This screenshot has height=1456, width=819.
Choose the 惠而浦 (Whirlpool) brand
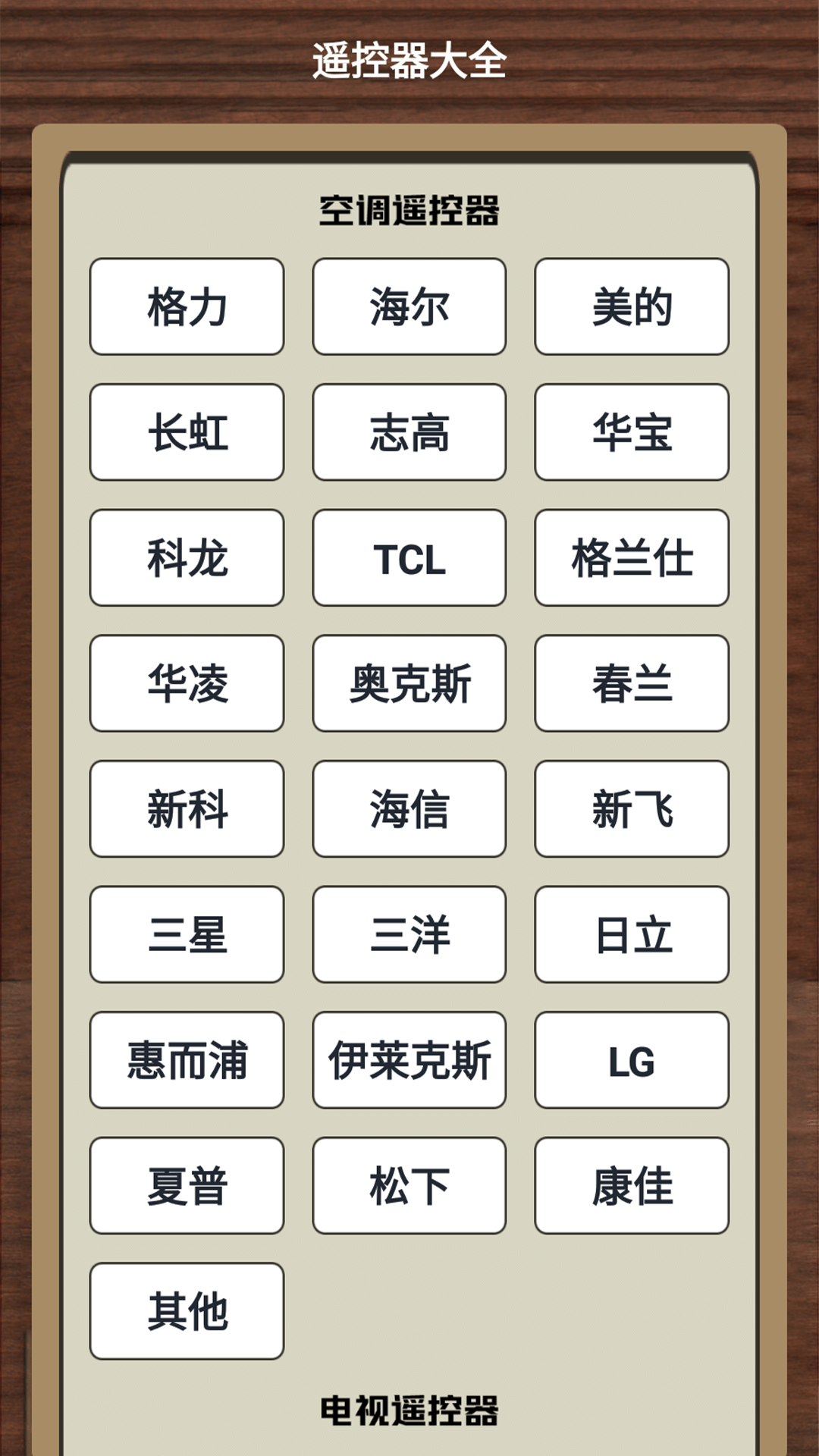point(186,1061)
